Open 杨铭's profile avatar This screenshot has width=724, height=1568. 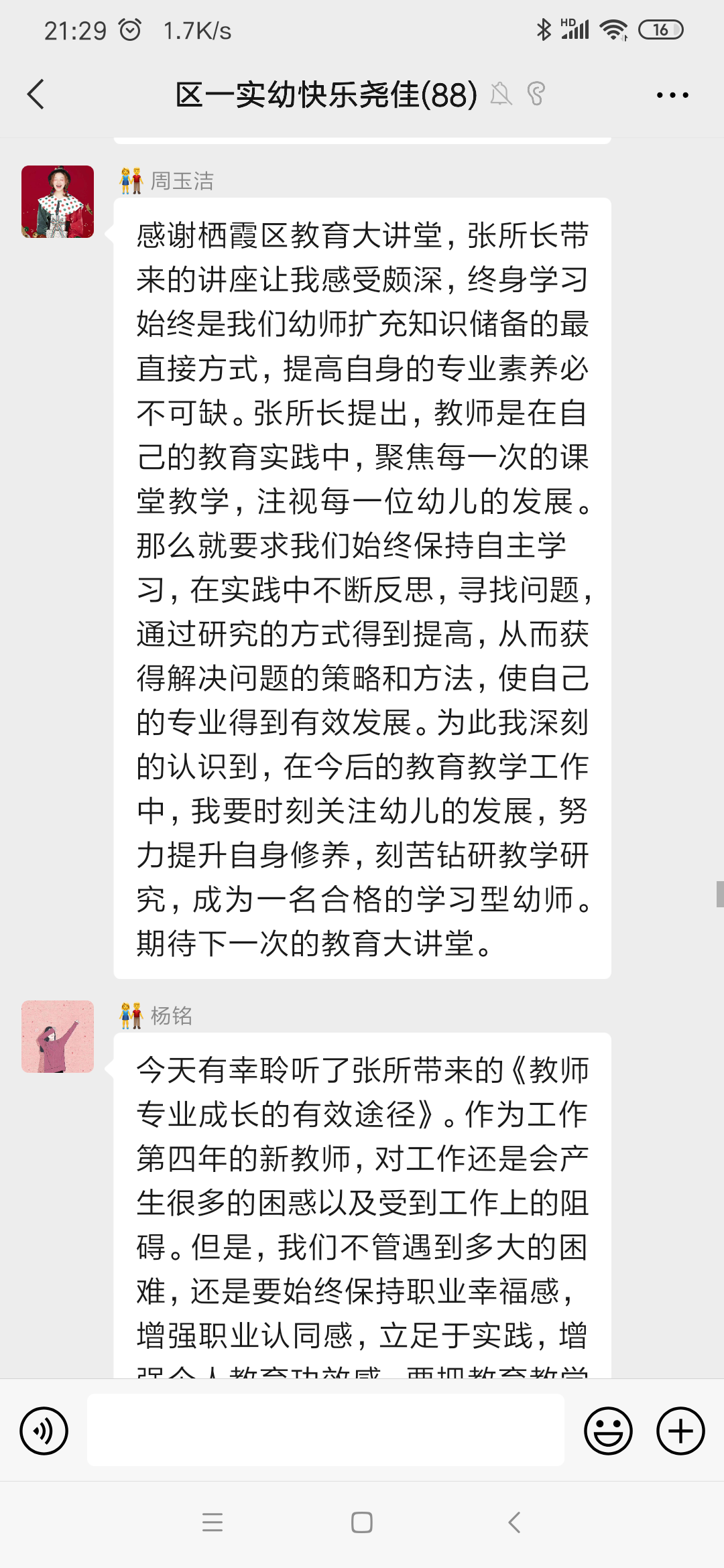pyautogui.click(x=58, y=1037)
